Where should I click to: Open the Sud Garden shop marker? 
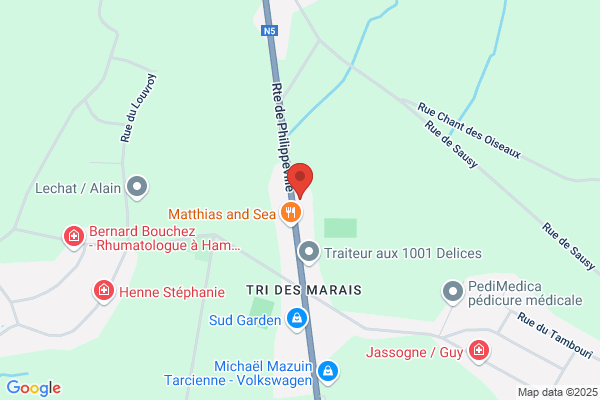click(x=297, y=319)
